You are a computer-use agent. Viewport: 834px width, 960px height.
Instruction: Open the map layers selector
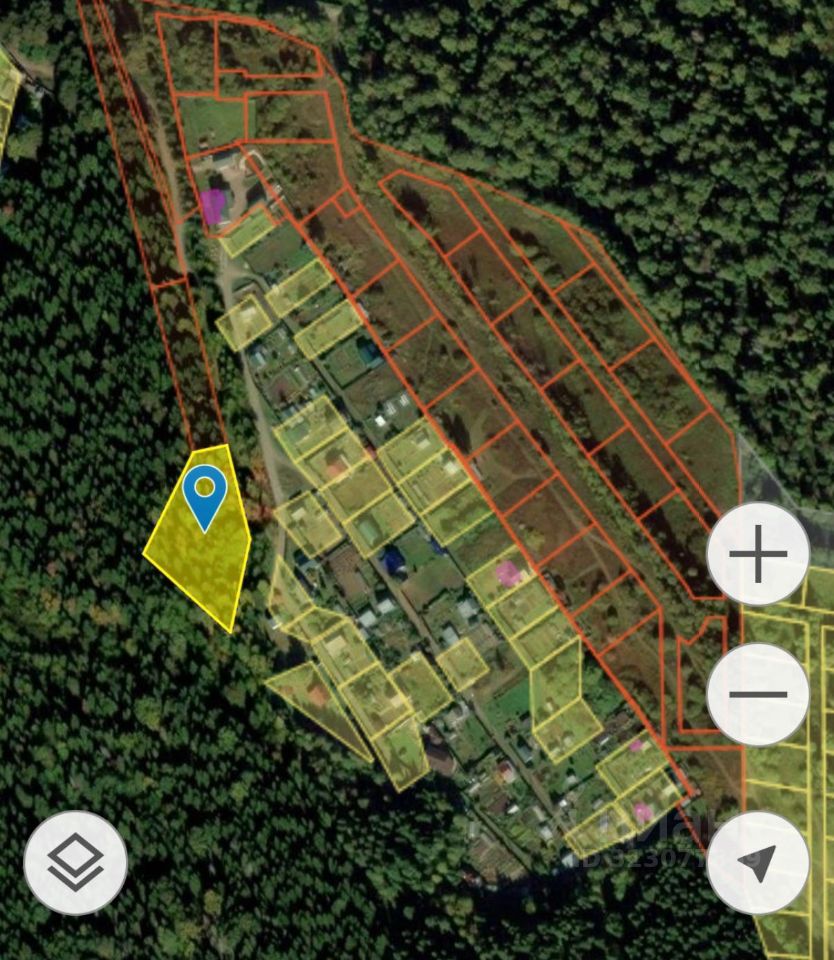76,862
